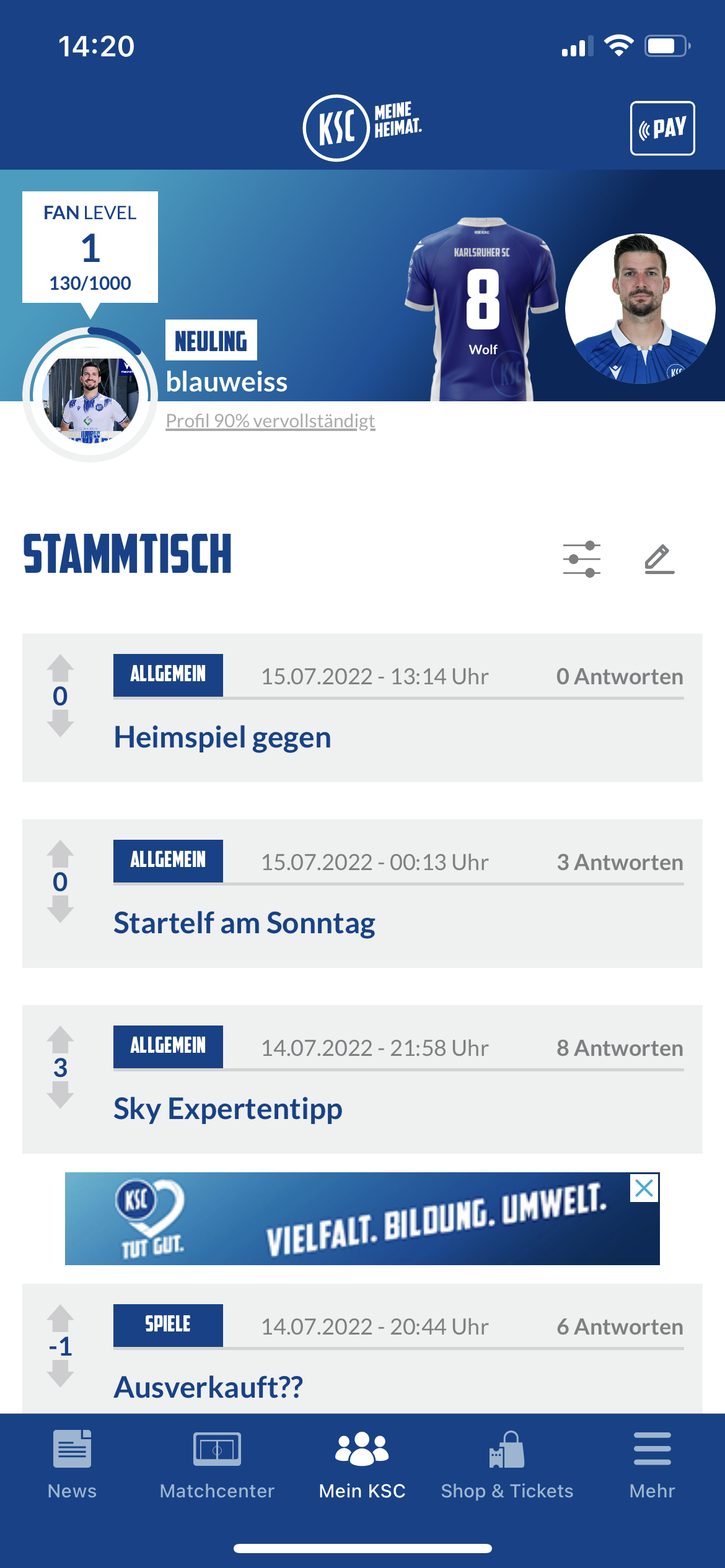Close the KSC Tut Gut banner
Image resolution: width=725 pixels, height=1568 pixels.
coord(644,1188)
